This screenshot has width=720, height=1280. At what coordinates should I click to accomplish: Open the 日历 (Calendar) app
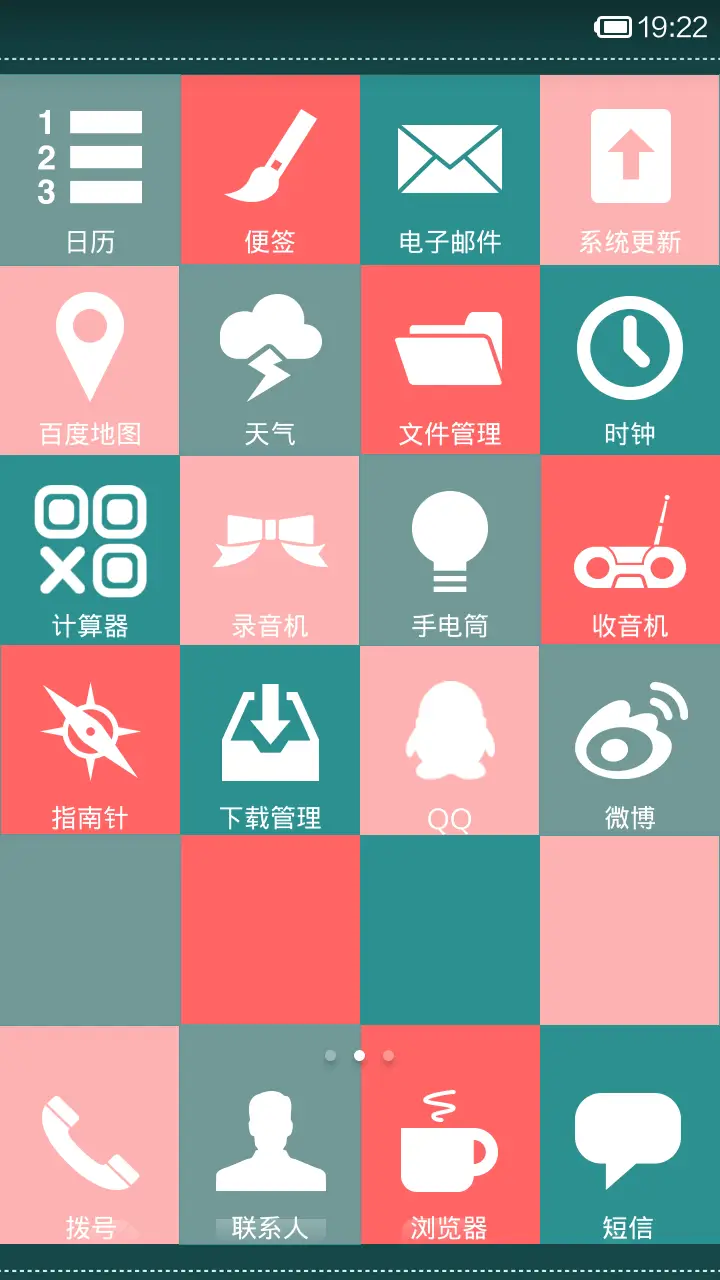click(x=90, y=170)
